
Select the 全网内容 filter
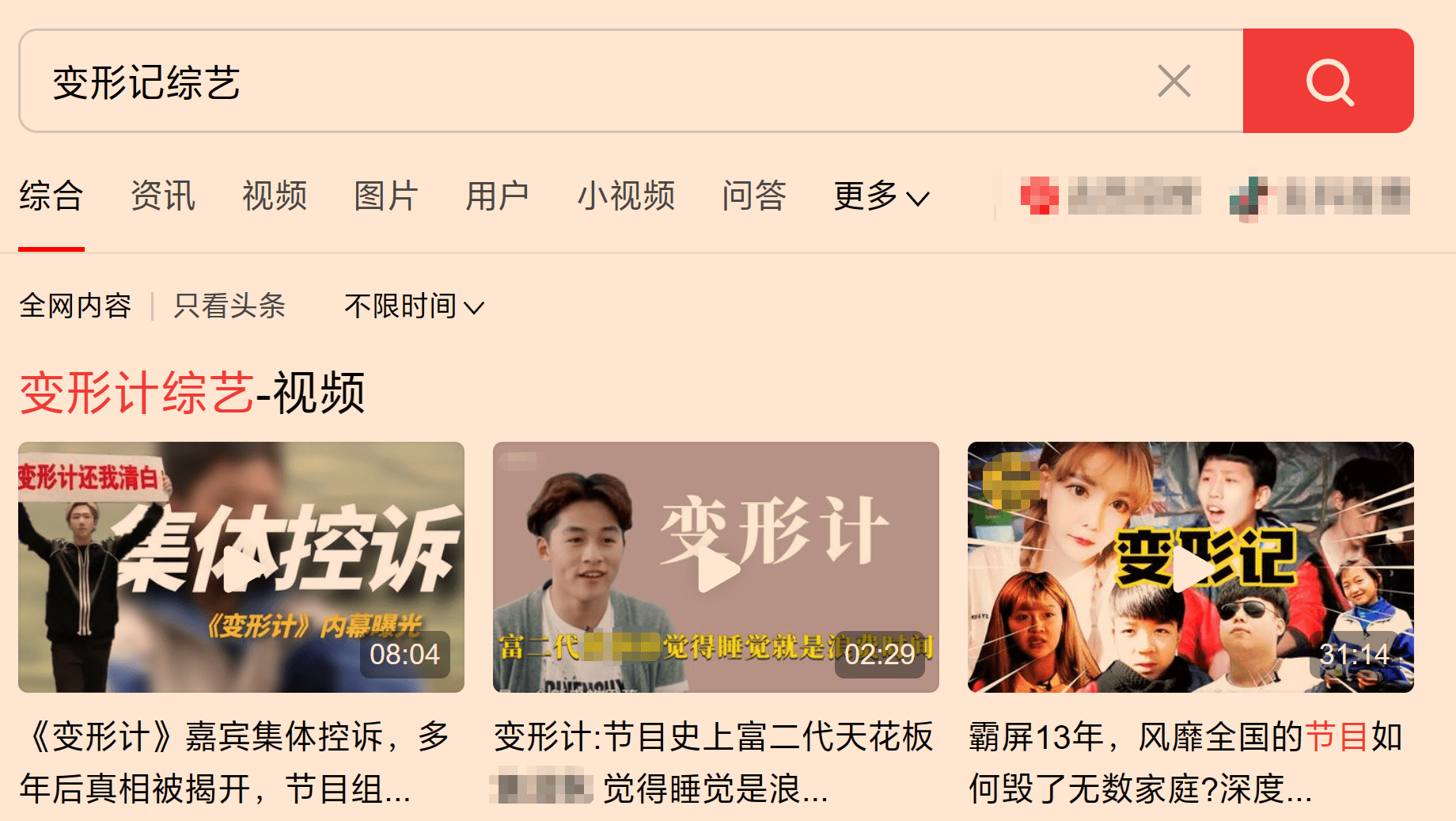[75, 306]
